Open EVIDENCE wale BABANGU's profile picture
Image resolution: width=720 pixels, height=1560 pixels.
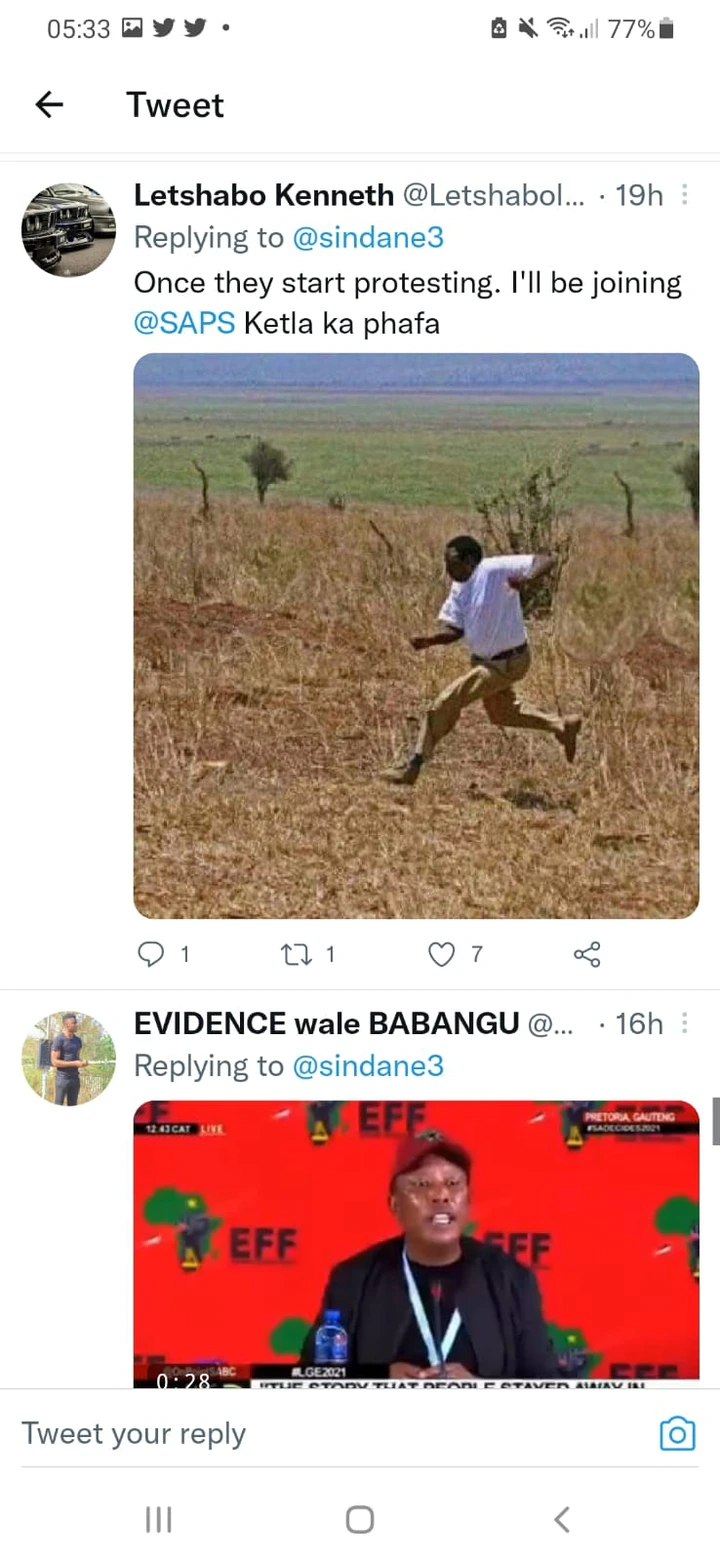[x=69, y=1058]
